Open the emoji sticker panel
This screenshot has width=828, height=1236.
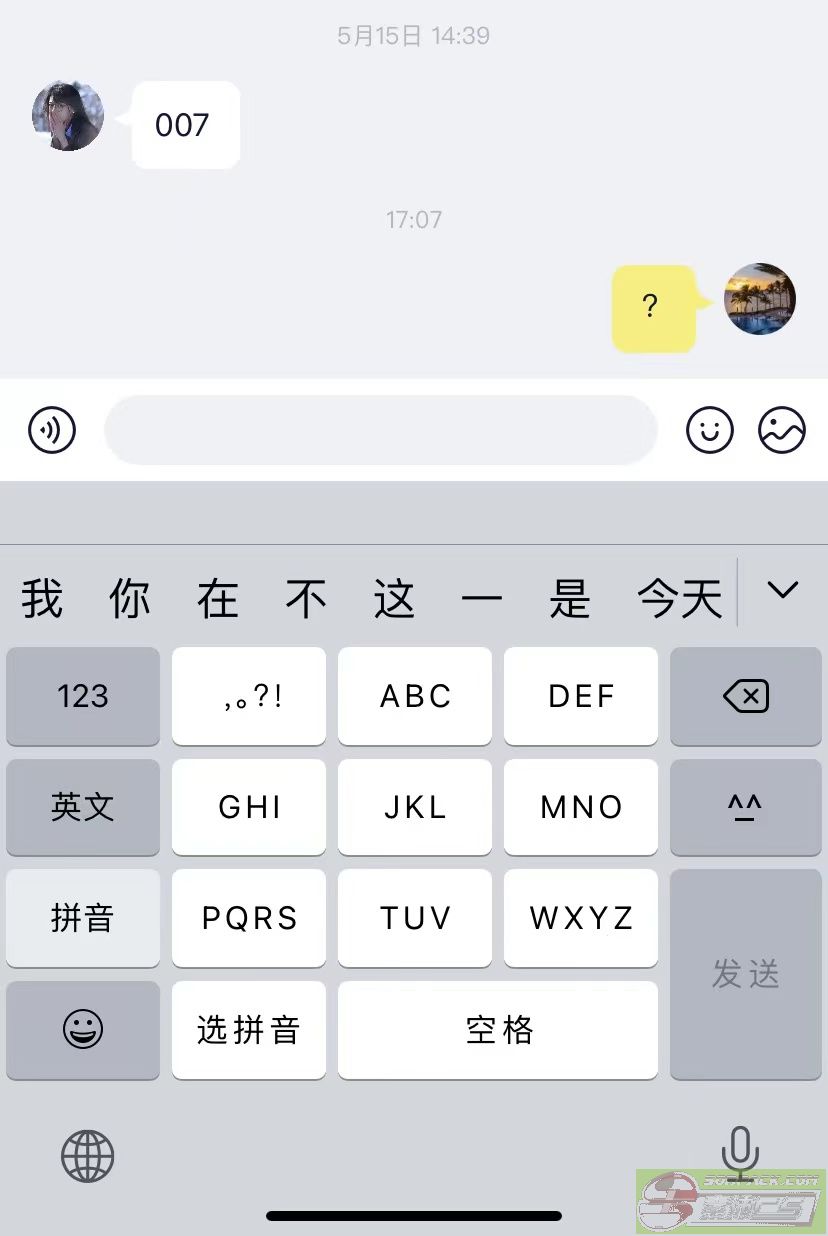(x=710, y=430)
